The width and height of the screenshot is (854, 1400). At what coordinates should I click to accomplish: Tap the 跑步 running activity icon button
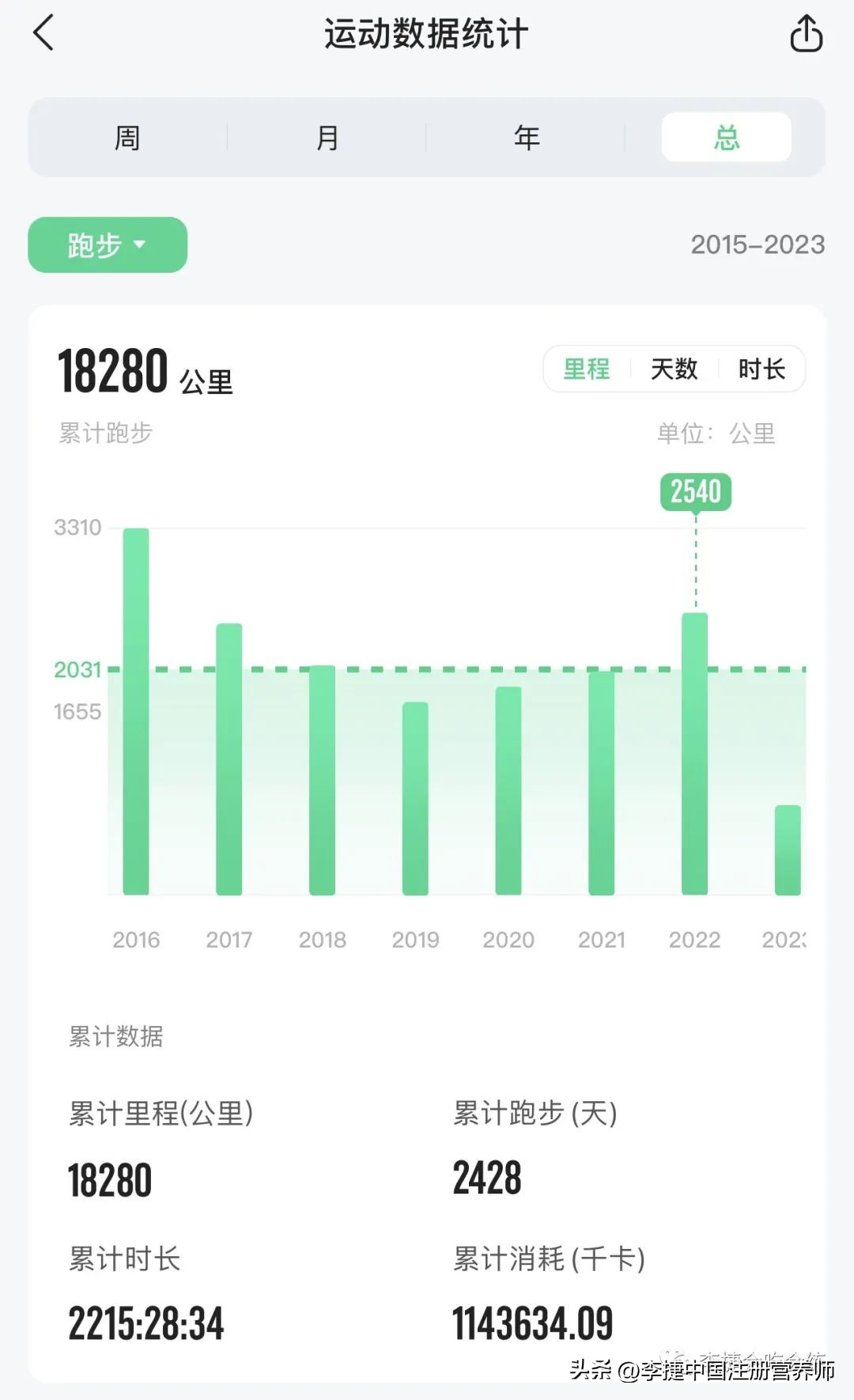[107, 245]
